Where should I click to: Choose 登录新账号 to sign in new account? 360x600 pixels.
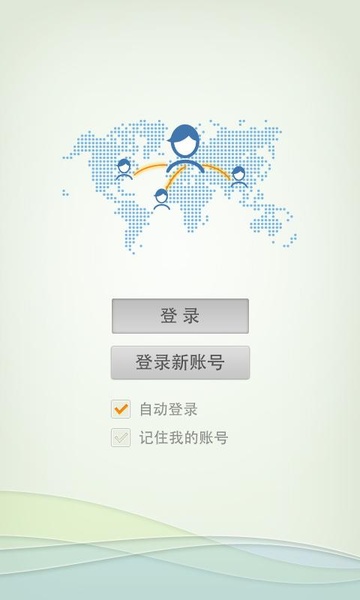tap(180, 363)
